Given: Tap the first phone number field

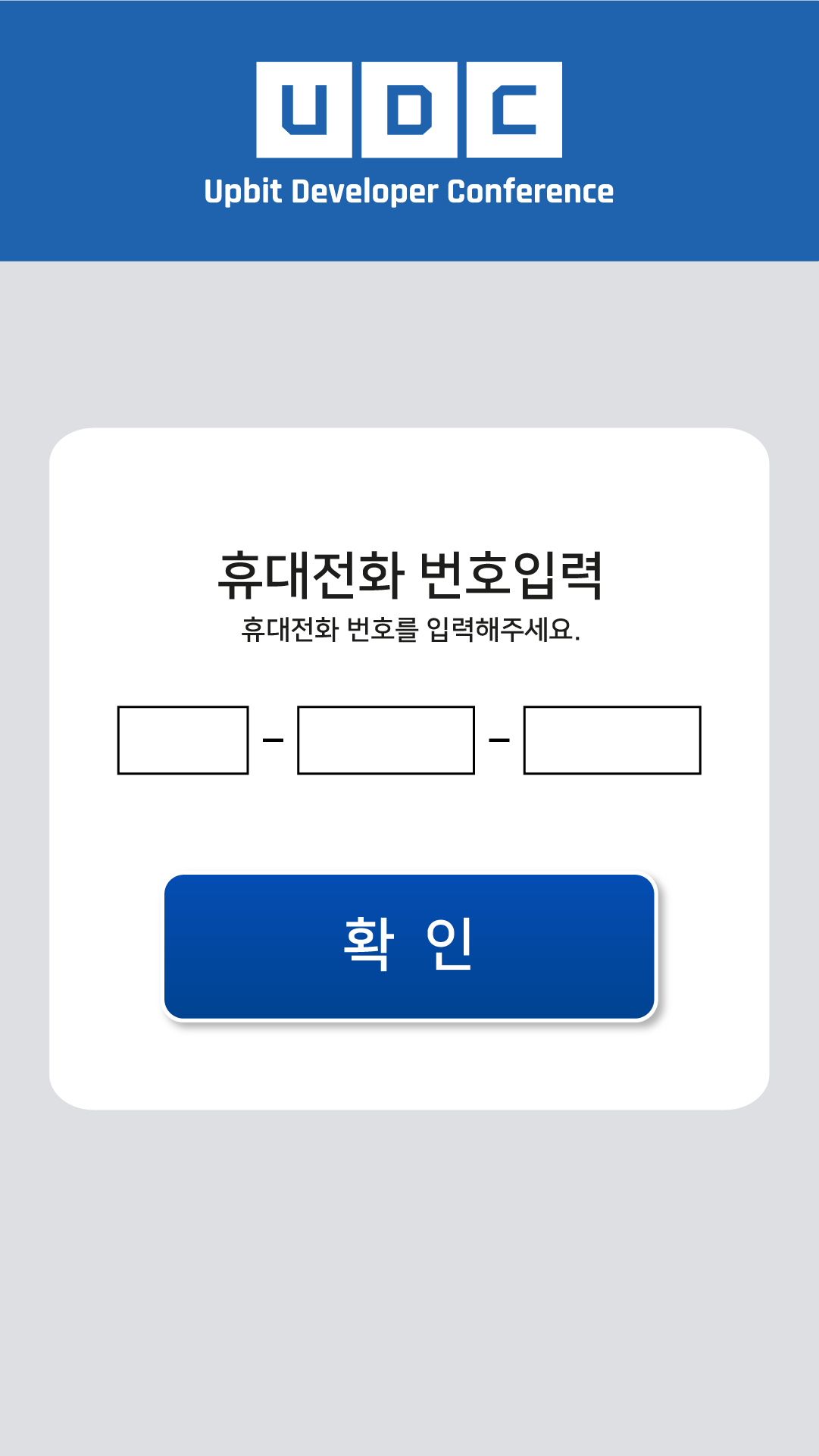Looking at the screenshot, I should coord(183,740).
